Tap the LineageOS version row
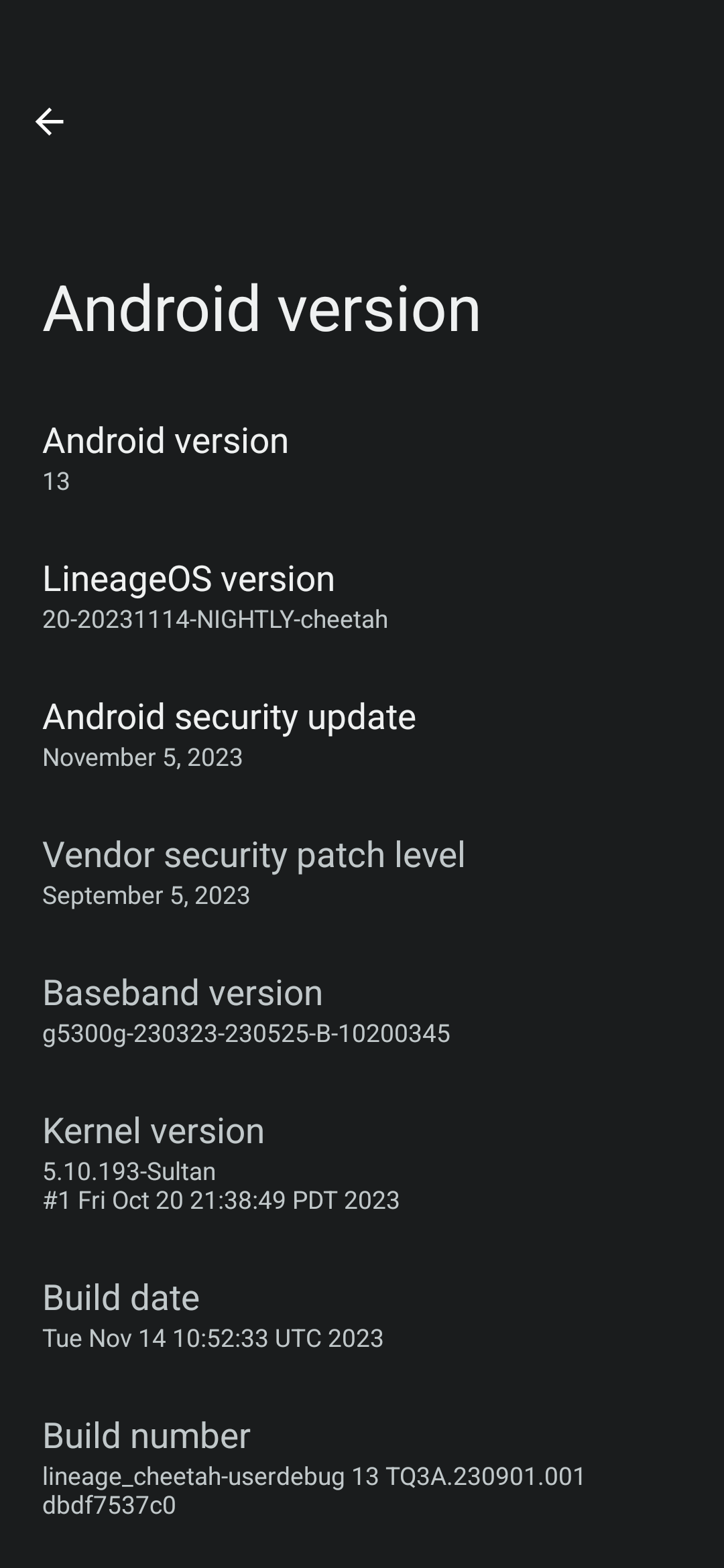Screen dimensions: 724x1568 pos(362,598)
